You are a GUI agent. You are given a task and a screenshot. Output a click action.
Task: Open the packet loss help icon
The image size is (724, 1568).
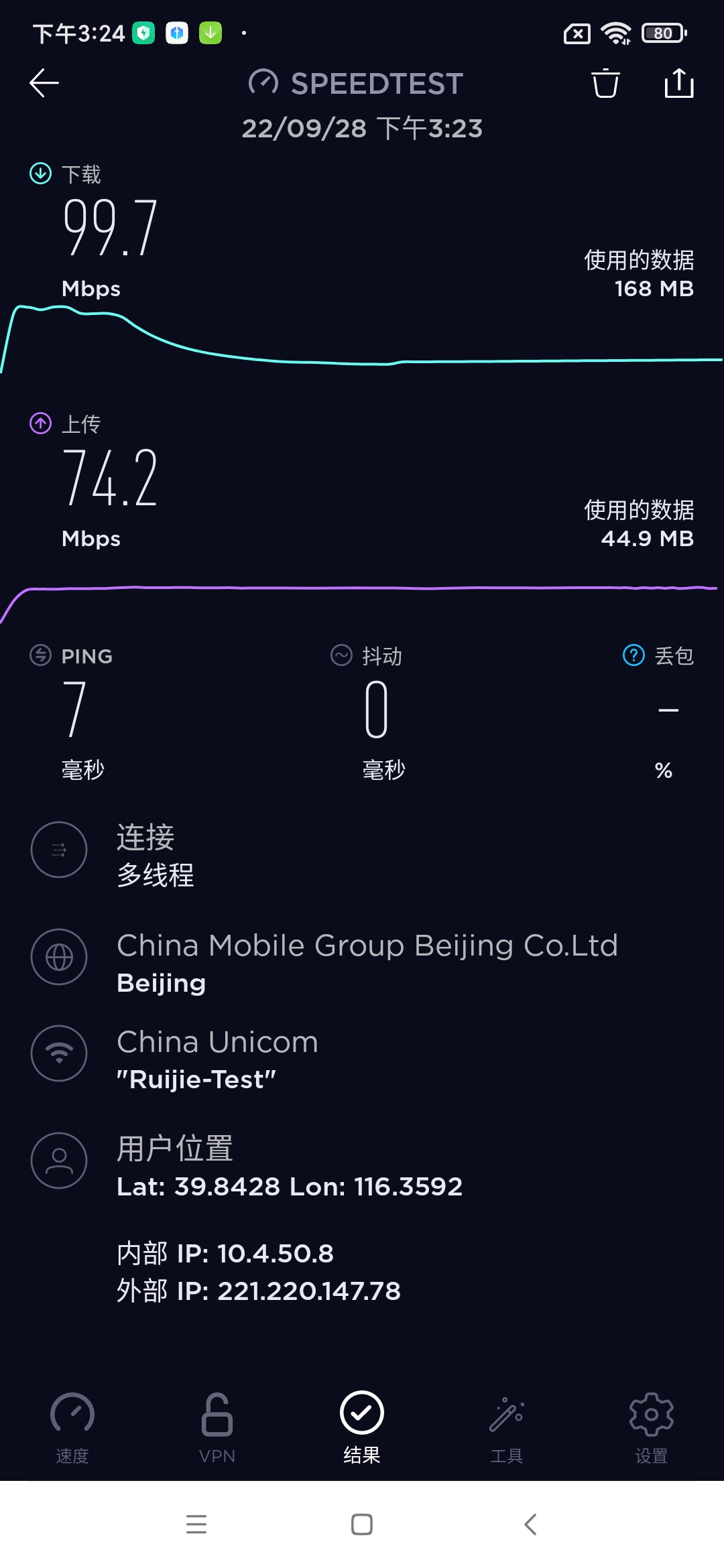click(x=633, y=655)
